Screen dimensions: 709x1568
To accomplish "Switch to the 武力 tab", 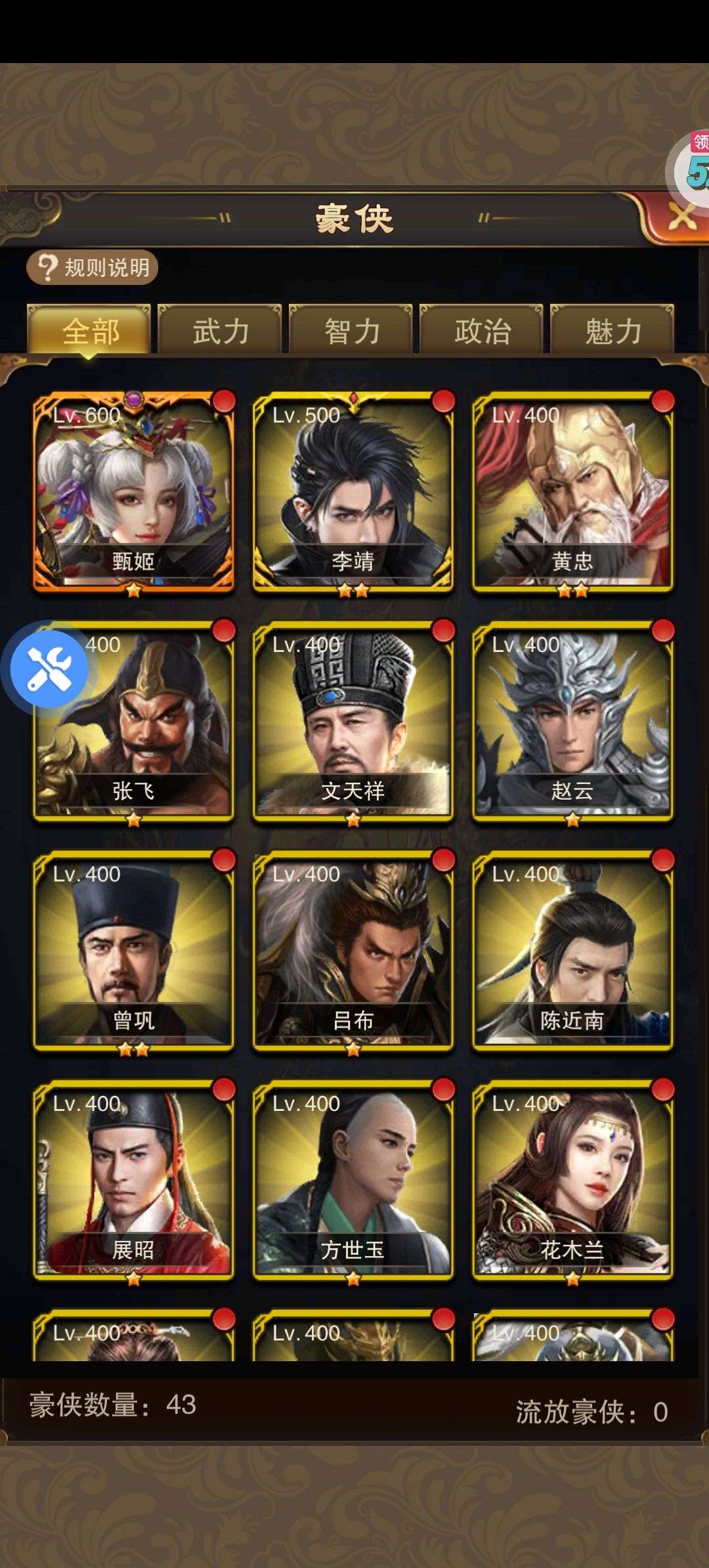I will coord(220,330).
